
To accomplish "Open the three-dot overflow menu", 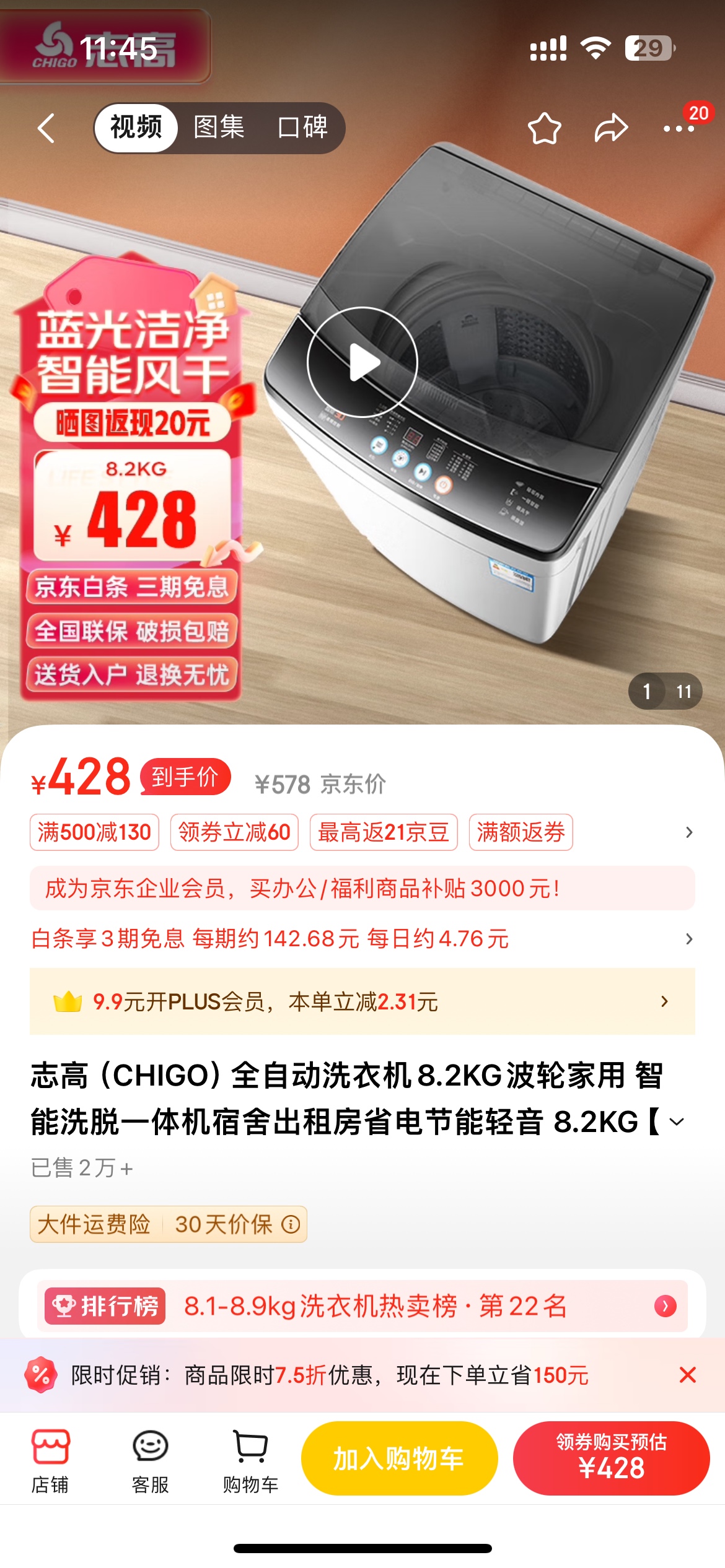I will point(678,128).
